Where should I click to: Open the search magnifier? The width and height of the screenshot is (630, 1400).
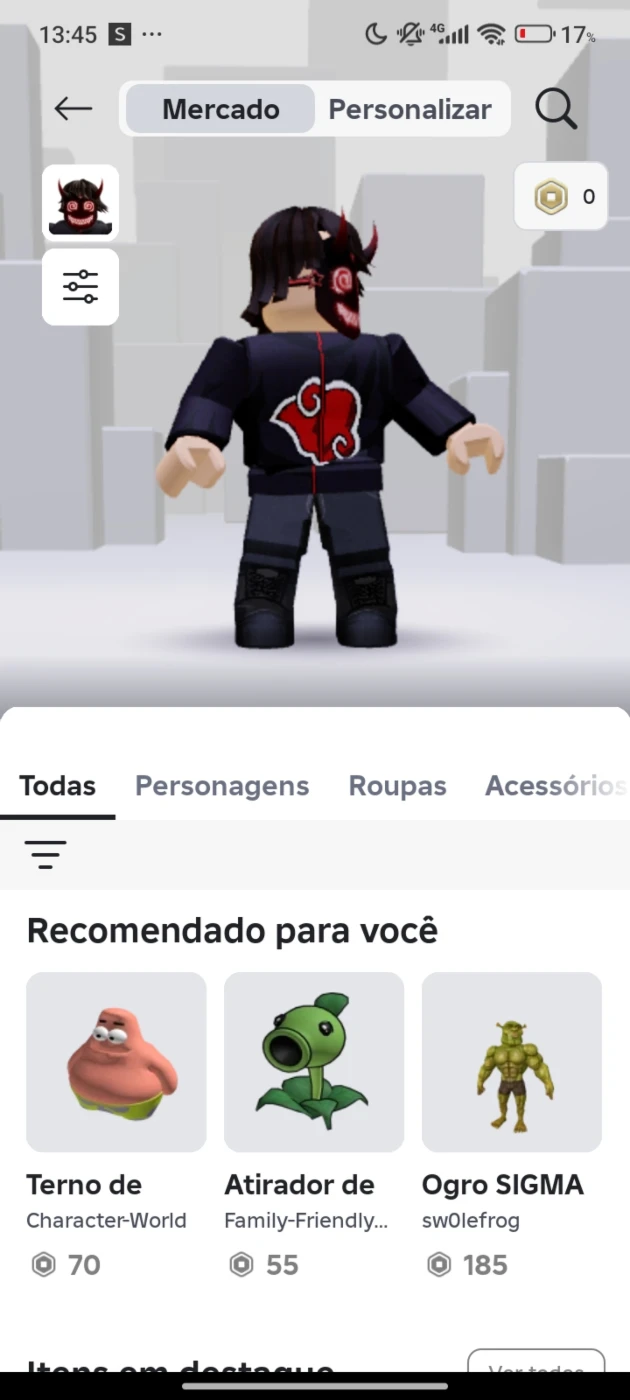click(x=556, y=109)
